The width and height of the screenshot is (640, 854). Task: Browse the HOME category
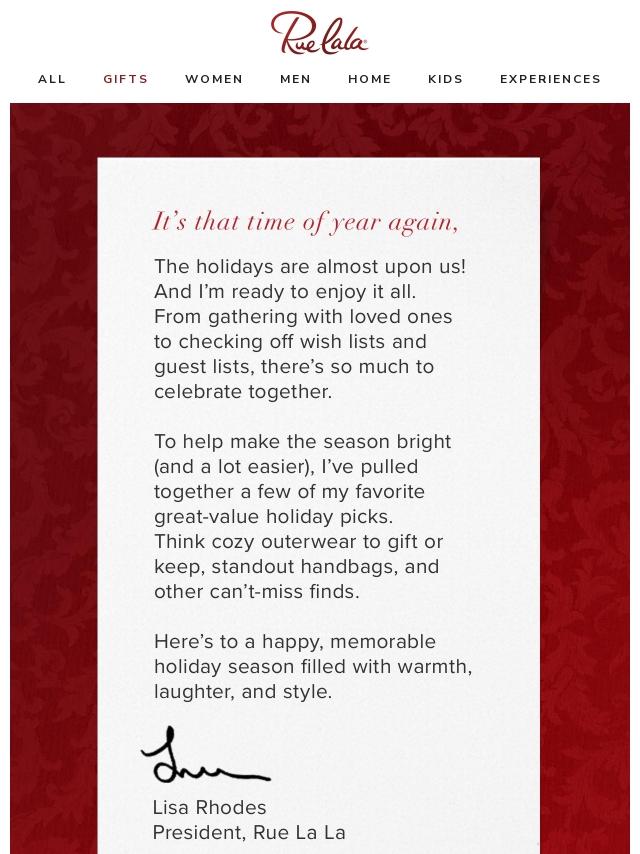(x=370, y=79)
